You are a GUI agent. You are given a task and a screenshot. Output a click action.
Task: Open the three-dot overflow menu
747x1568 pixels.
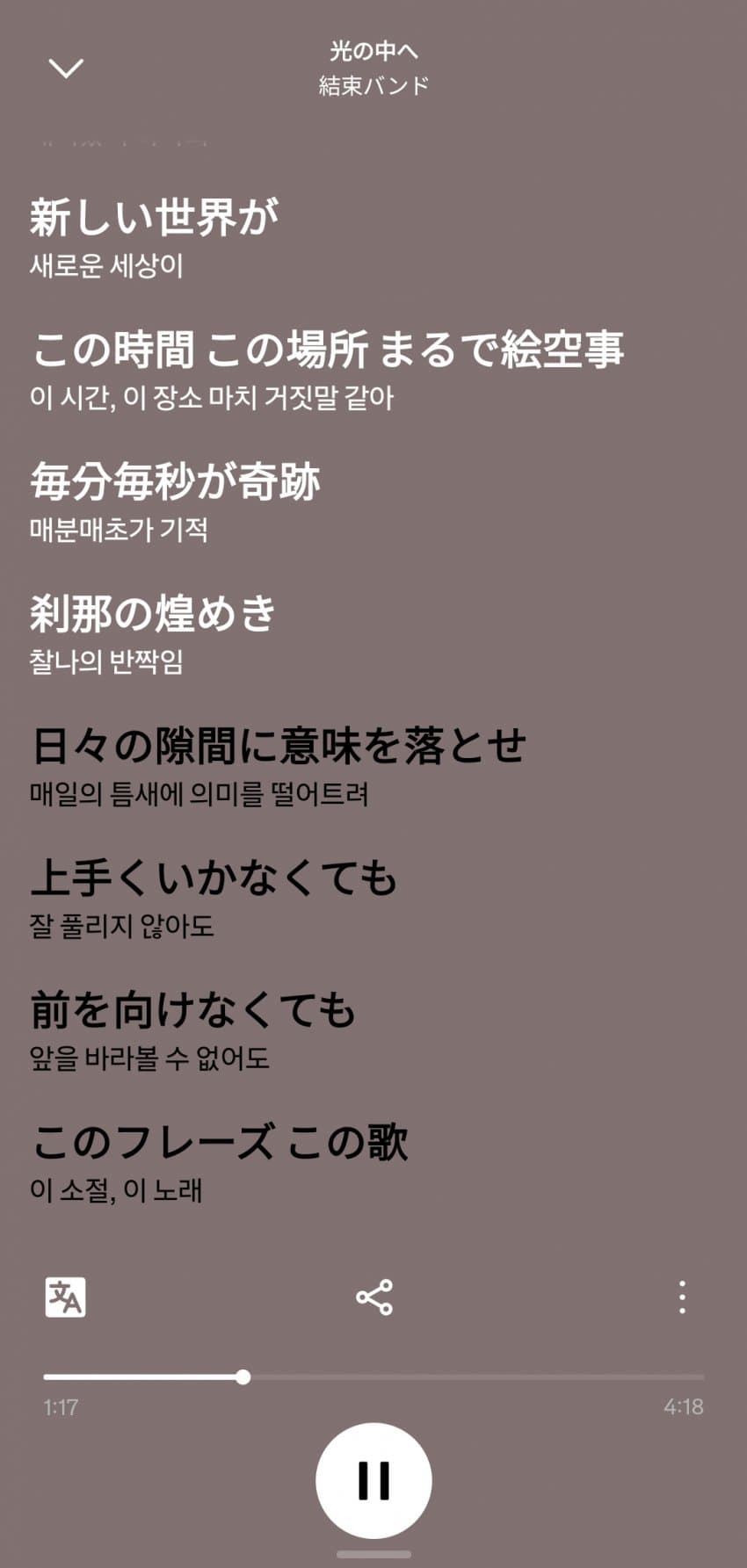(x=682, y=1297)
